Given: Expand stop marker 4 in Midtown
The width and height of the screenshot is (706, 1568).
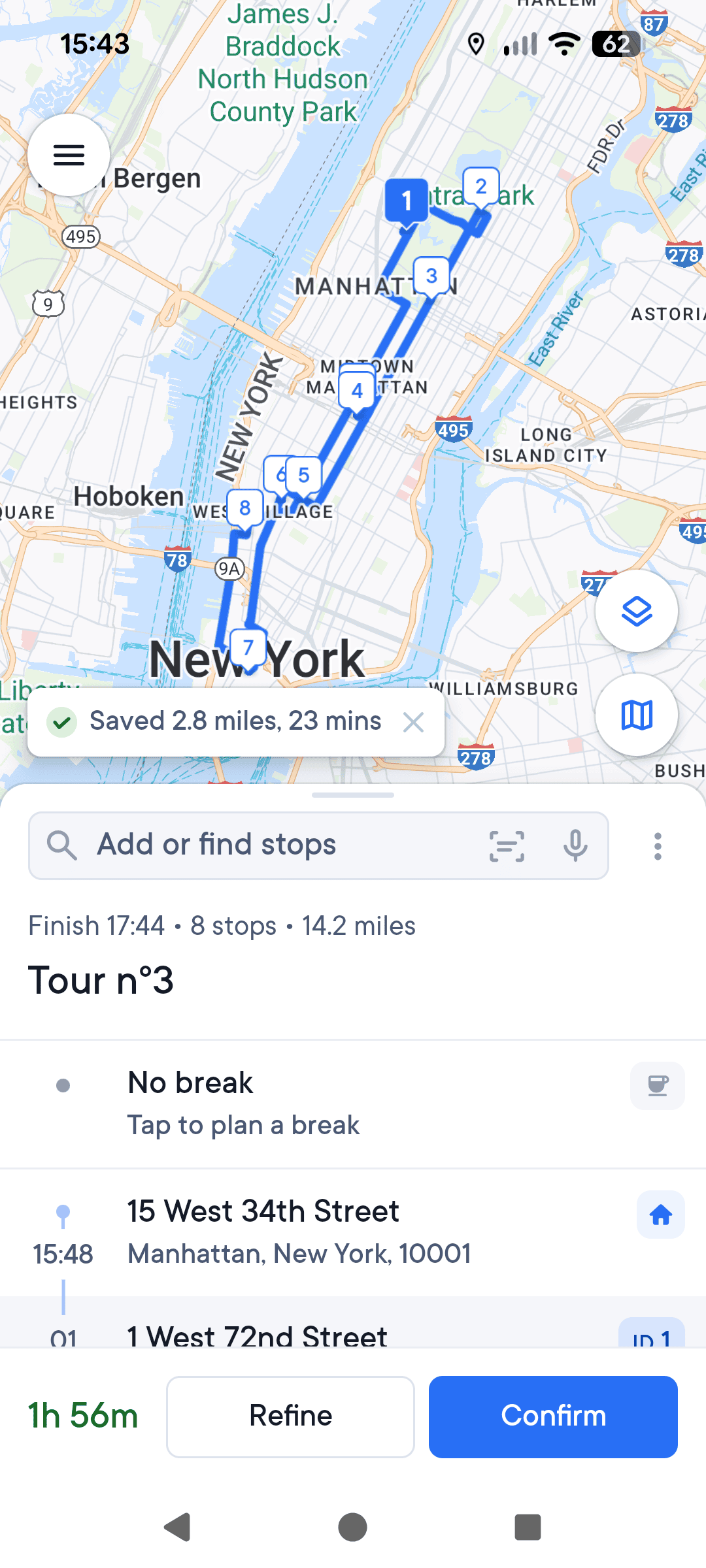Looking at the screenshot, I should (356, 390).
